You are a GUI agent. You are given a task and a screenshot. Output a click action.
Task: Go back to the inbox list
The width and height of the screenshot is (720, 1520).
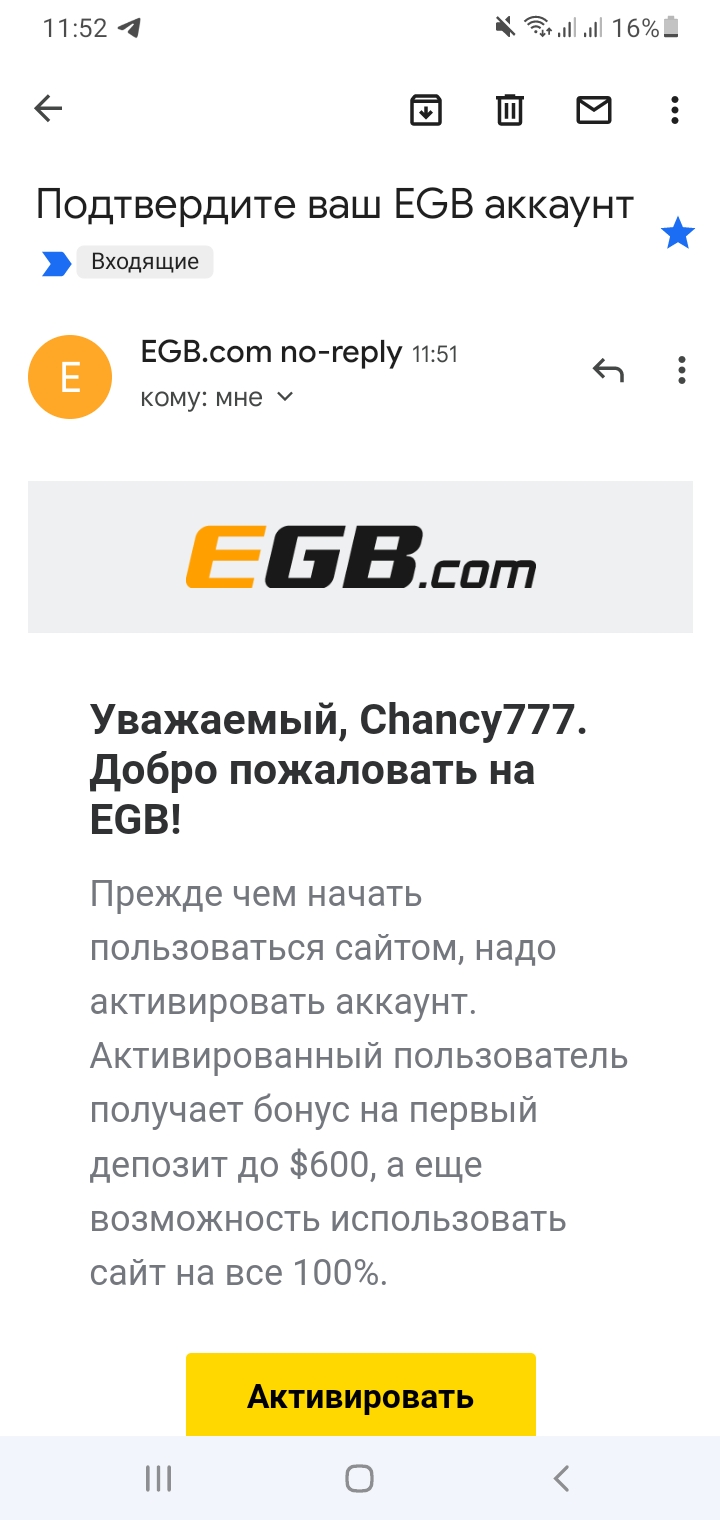click(48, 109)
